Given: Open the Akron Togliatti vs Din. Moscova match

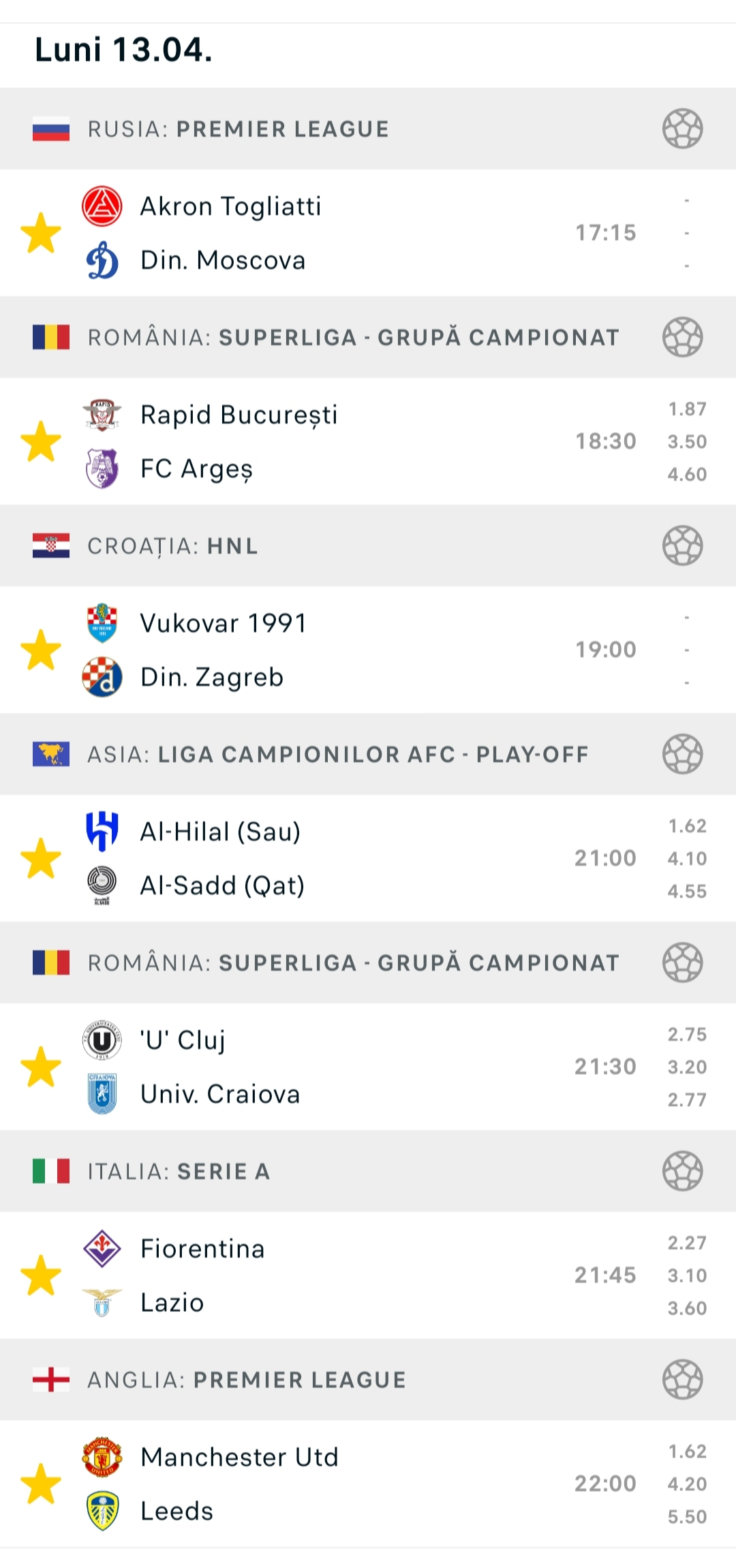Looking at the screenshot, I should (368, 233).
